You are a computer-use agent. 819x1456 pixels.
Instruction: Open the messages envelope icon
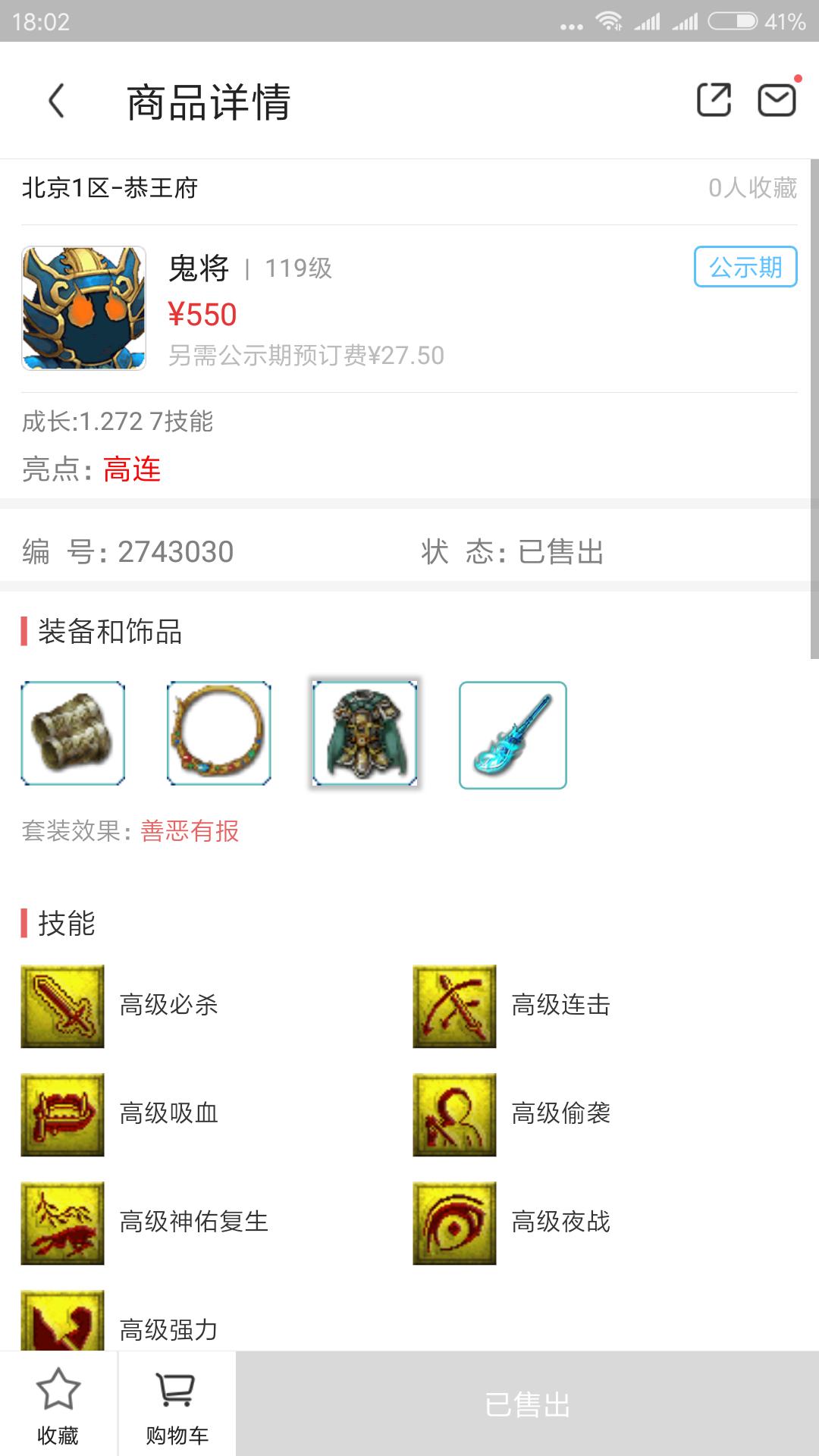click(777, 100)
